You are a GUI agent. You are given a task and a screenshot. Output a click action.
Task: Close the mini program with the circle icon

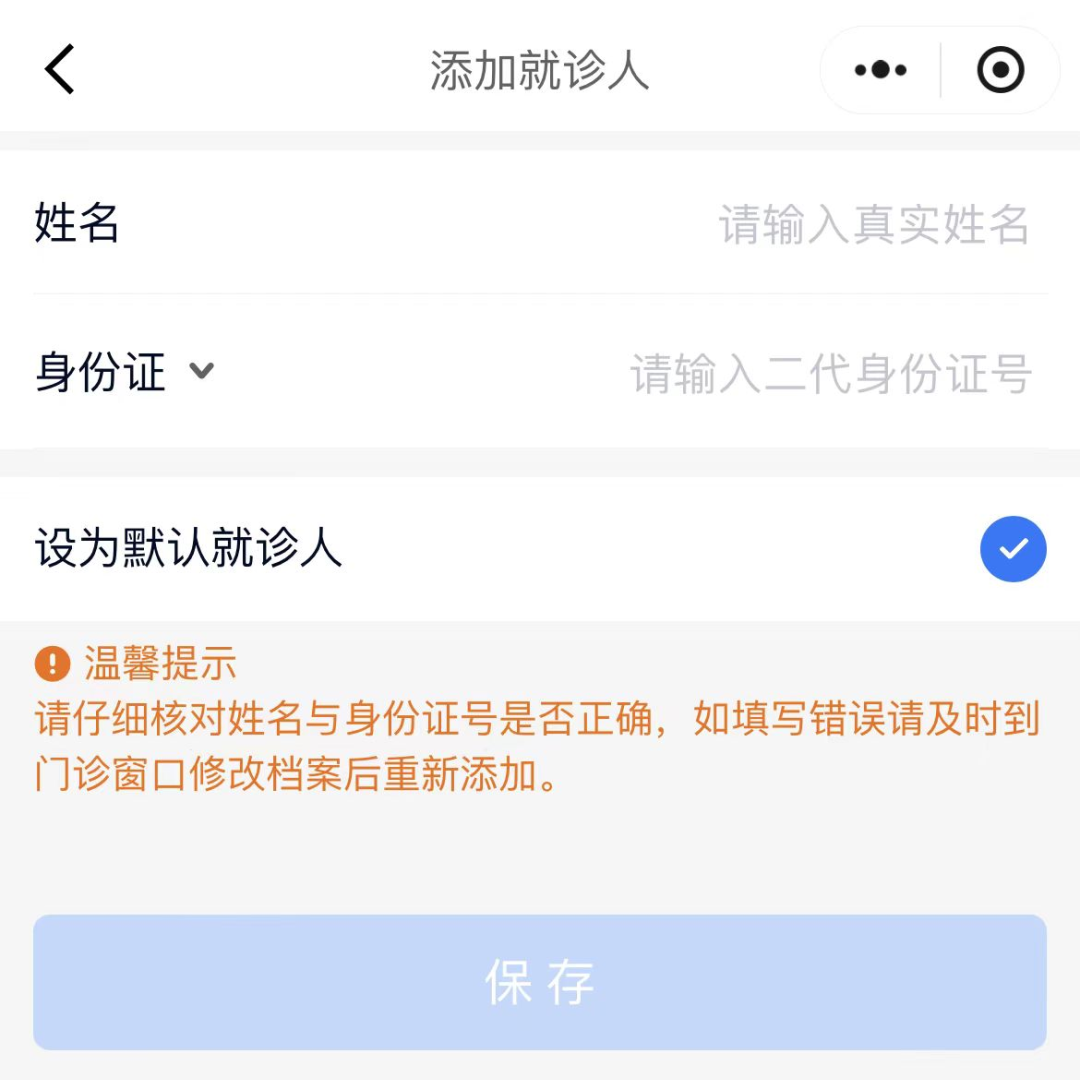point(1000,70)
